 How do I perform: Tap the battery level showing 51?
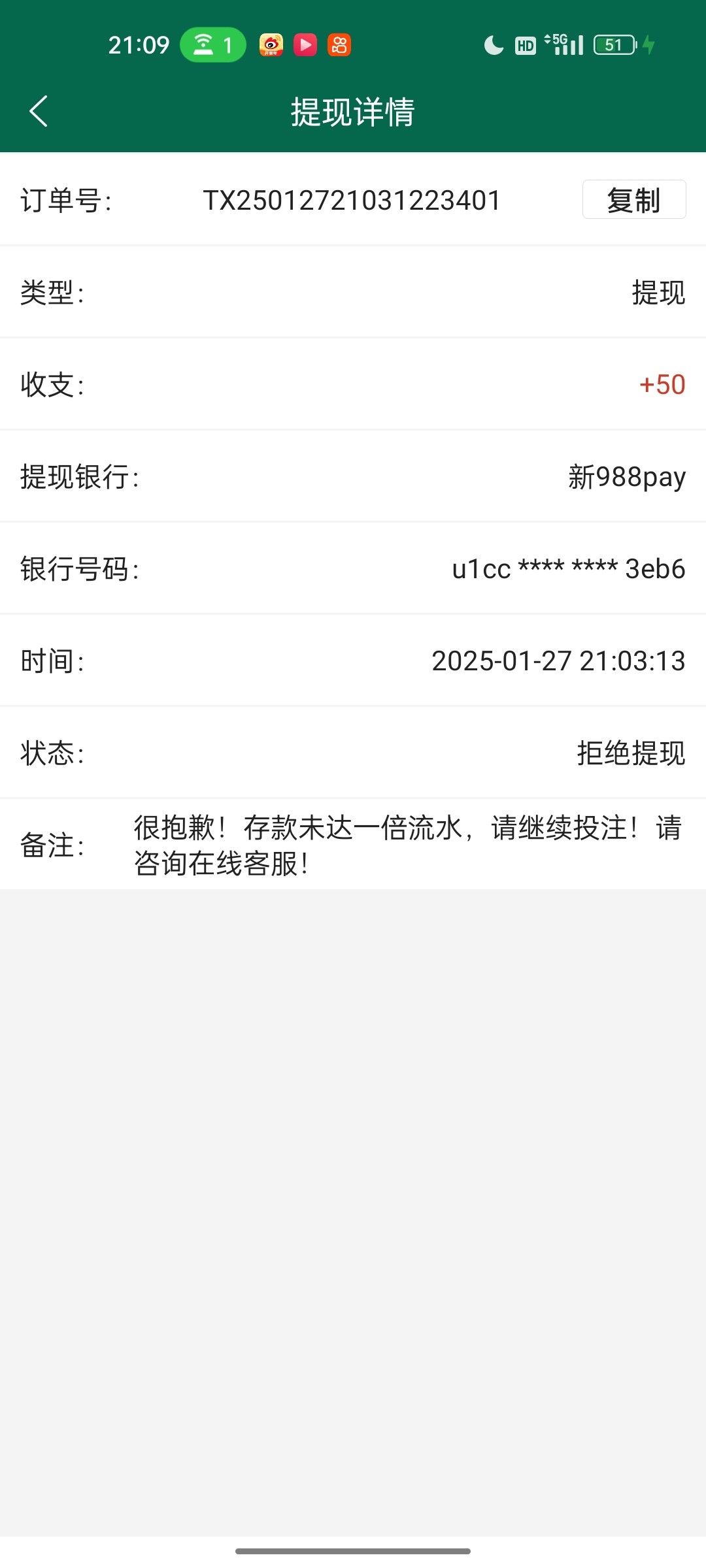(x=613, y=44)
